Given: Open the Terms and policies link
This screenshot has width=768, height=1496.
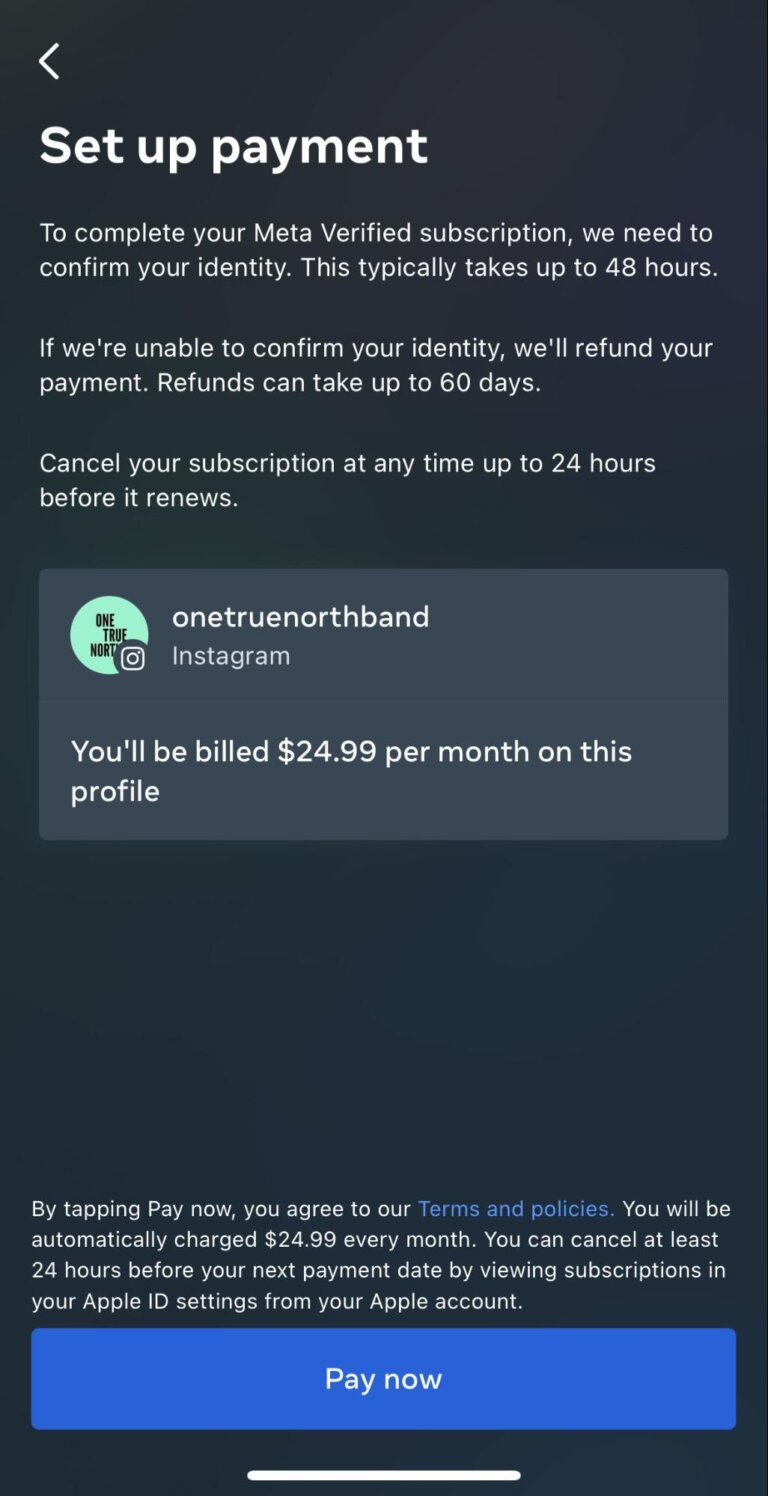Looking at the screenshot, I should [515, 1208].
